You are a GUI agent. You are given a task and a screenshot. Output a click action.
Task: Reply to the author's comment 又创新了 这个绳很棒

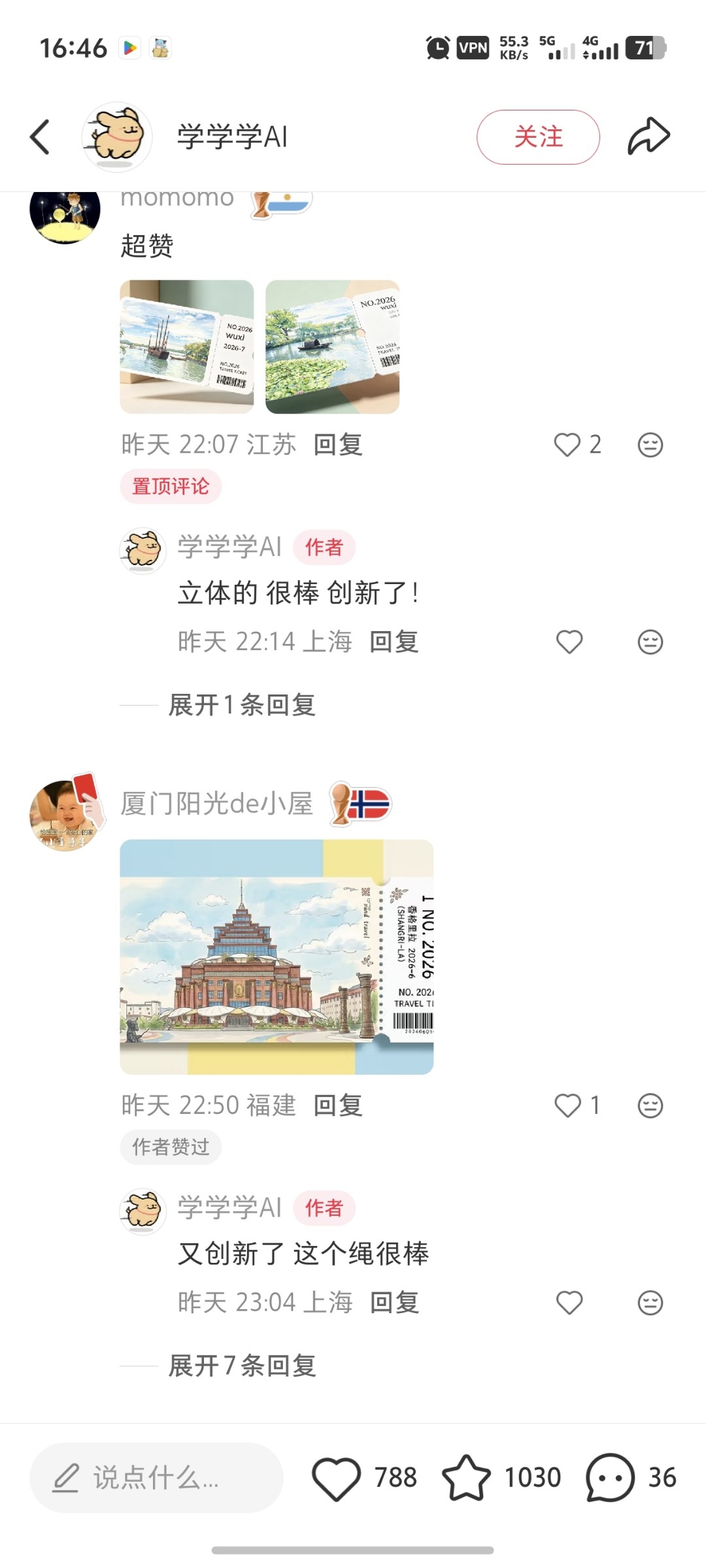(394, 1302)
